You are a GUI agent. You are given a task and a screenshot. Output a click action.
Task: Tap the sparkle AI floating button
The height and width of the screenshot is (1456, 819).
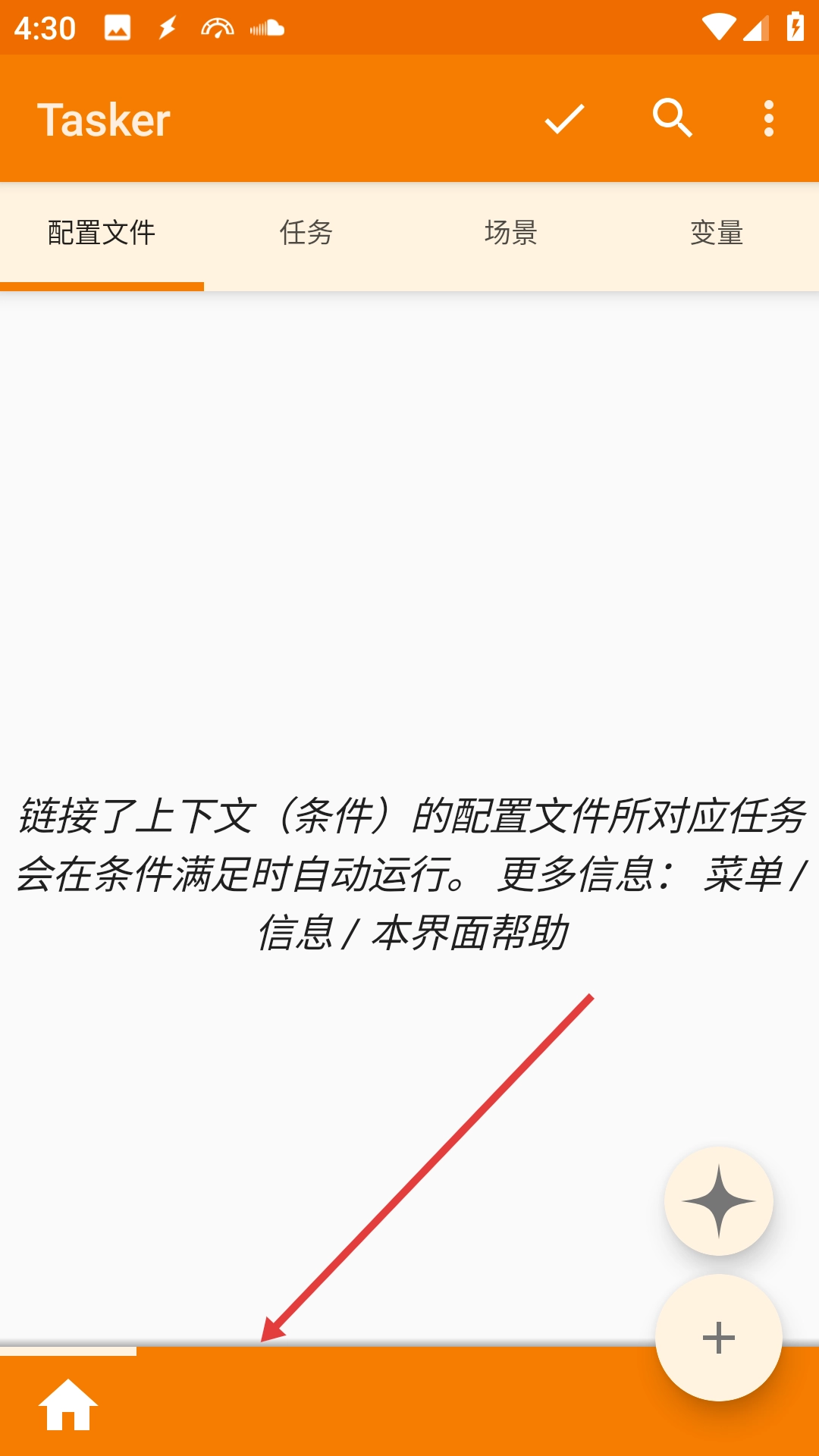[x=718, y=1201]
